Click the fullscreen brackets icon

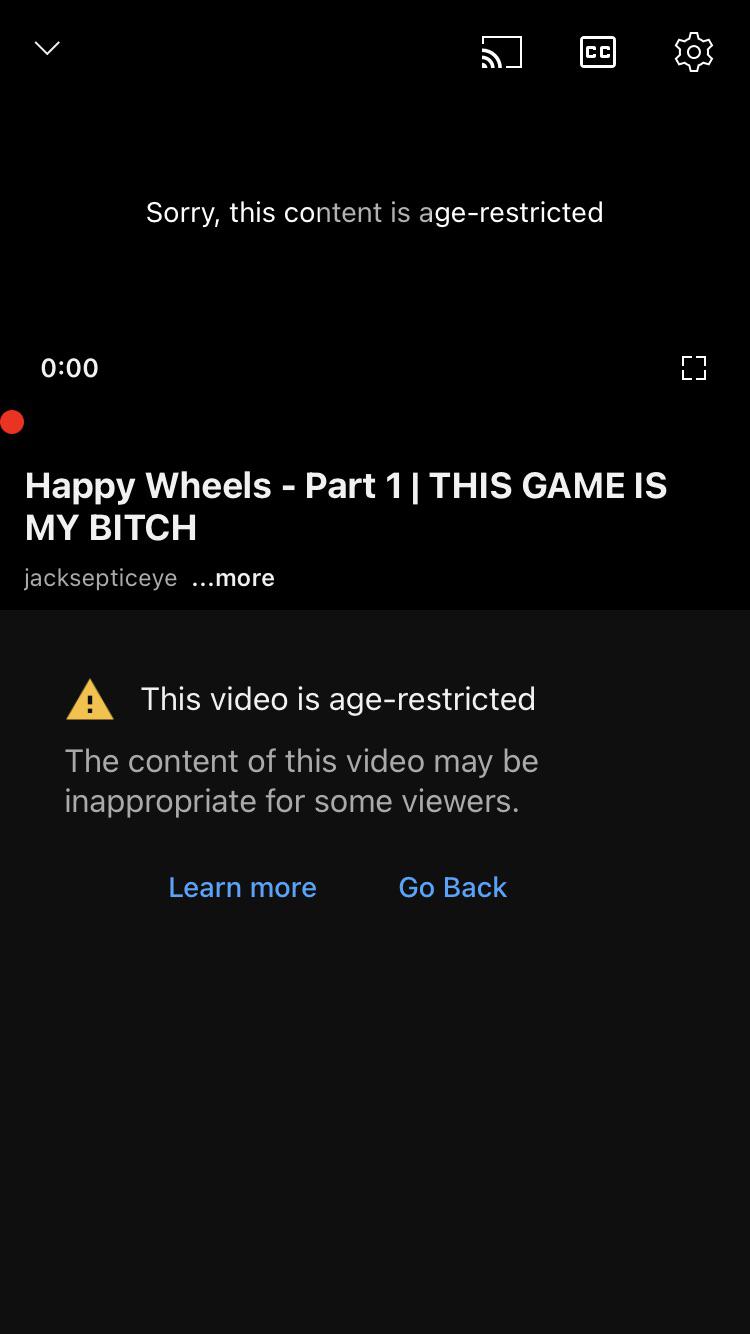(693, 367)
